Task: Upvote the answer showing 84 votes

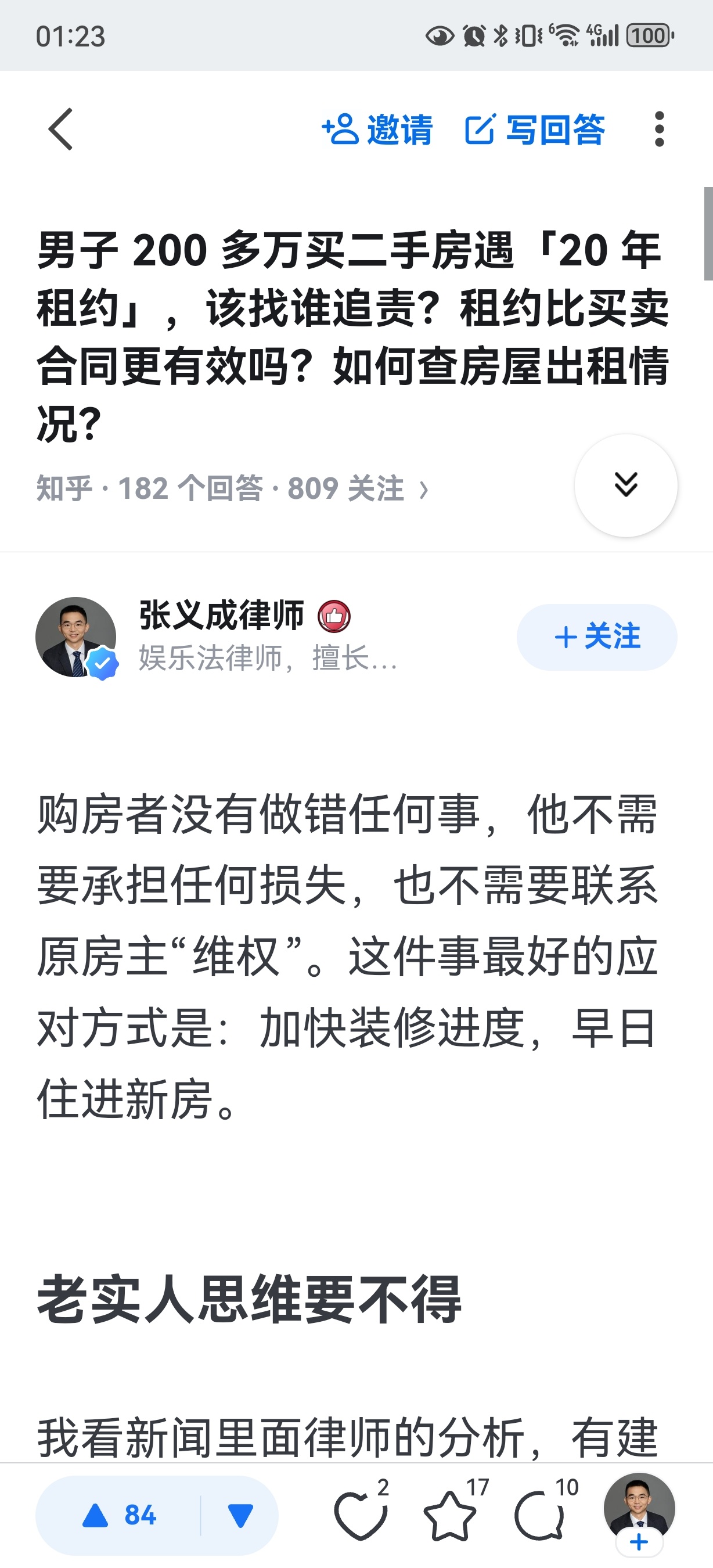Action: pos(118,1515)
